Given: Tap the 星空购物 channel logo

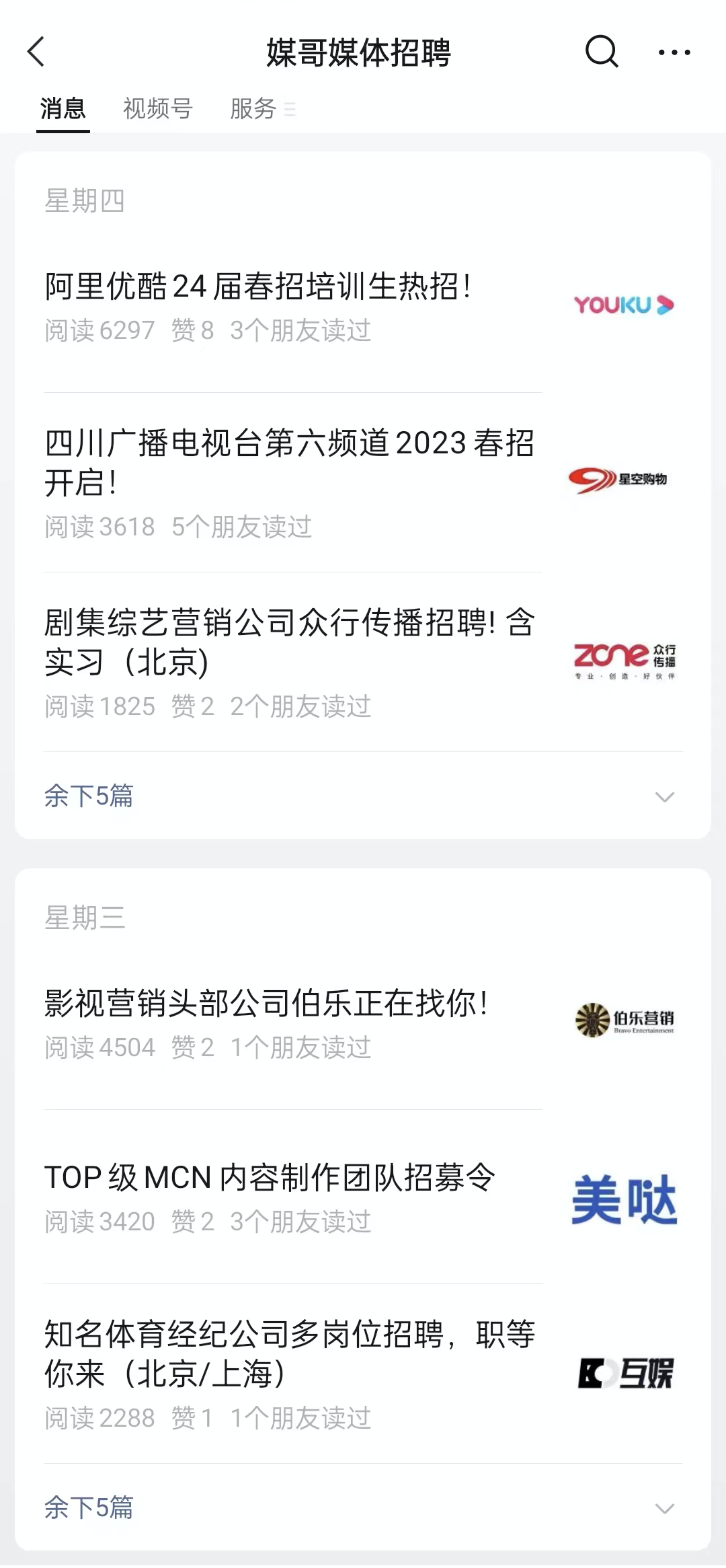Looking at the screenshot, I should [x=620, y=479].
